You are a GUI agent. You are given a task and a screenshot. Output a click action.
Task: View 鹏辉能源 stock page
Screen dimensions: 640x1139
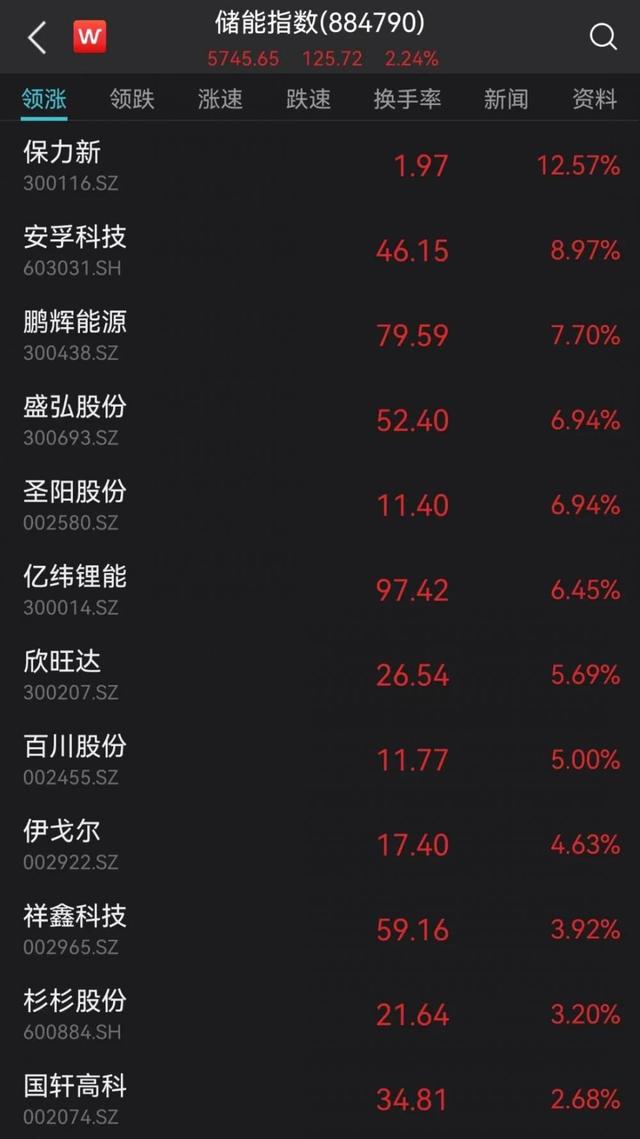[320, 336]
